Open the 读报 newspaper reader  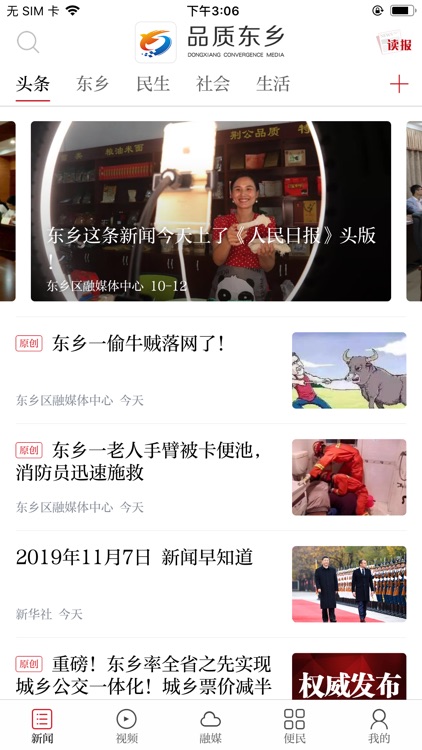[394, 43]
